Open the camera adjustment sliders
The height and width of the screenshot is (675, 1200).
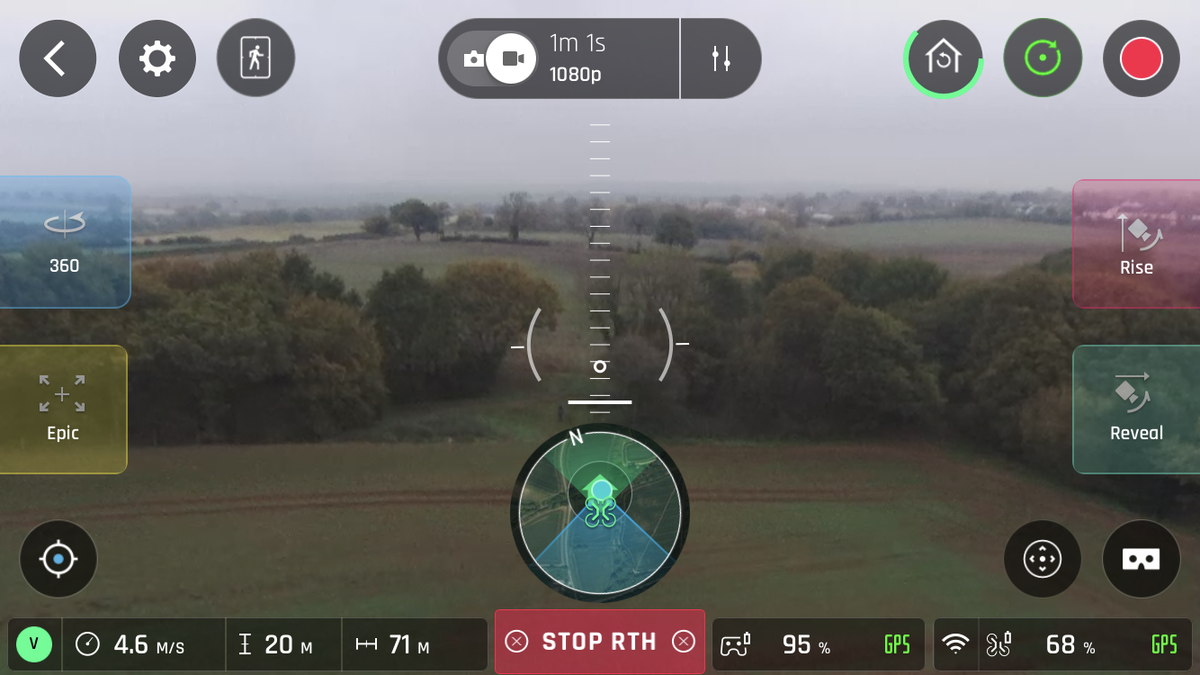point(721,59)
